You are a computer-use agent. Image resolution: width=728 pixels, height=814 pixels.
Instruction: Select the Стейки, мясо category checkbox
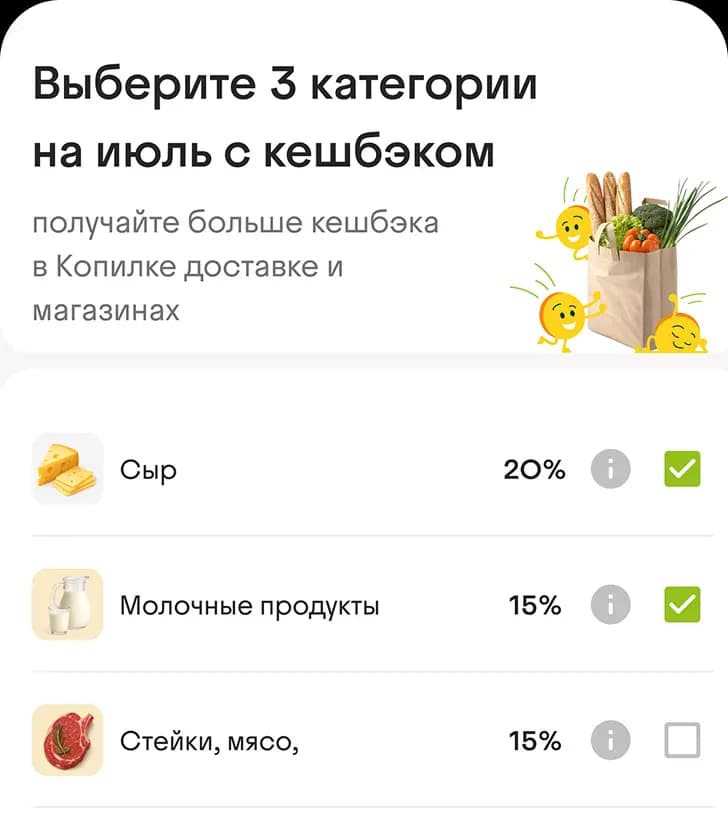point(682,741)
